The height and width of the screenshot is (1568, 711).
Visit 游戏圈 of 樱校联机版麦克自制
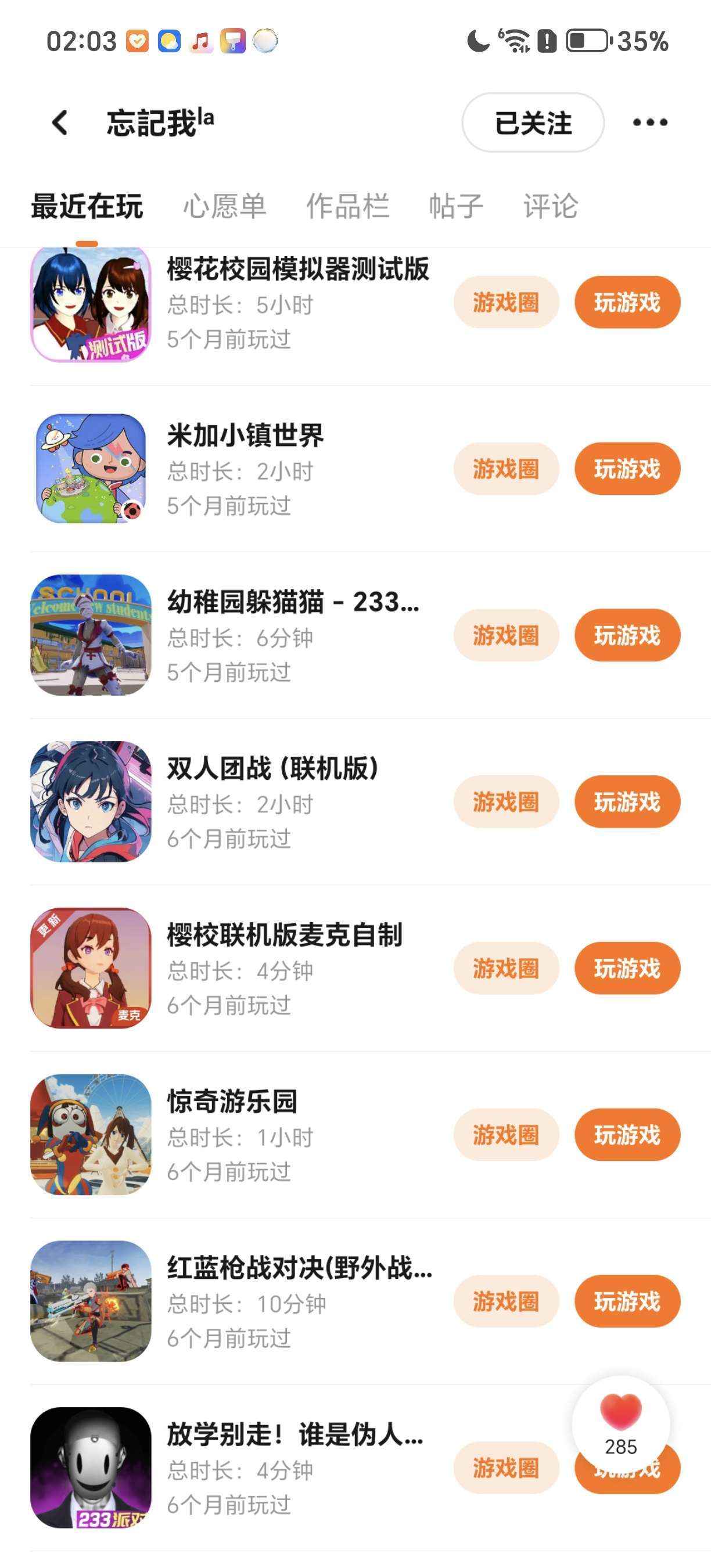[506, 968]
